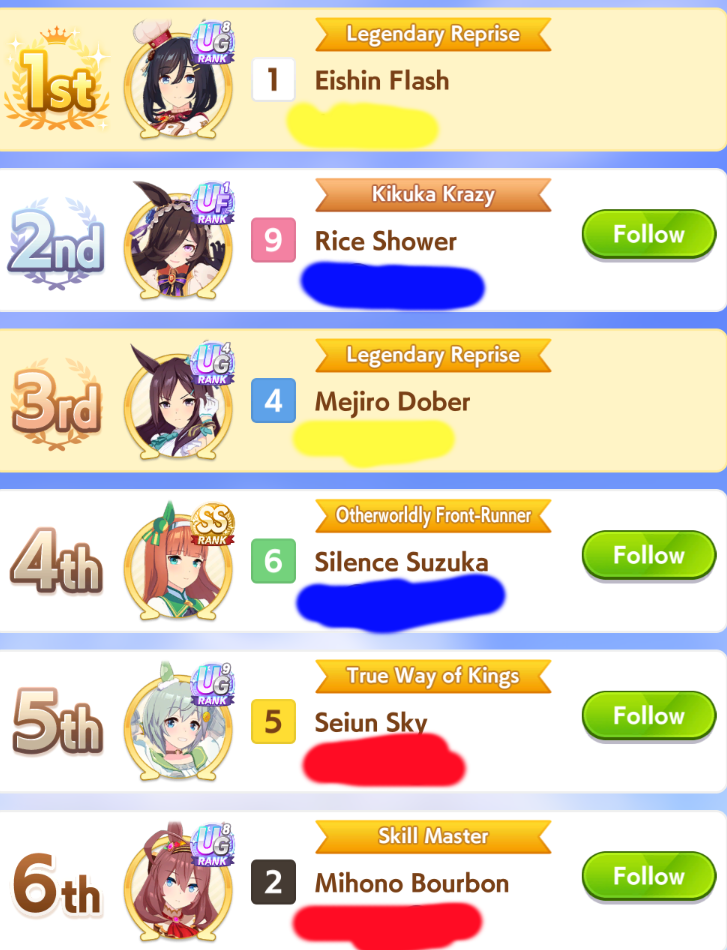Follow the Seiun Sky player
727x950 pixels.
click(x=649, y=716)
